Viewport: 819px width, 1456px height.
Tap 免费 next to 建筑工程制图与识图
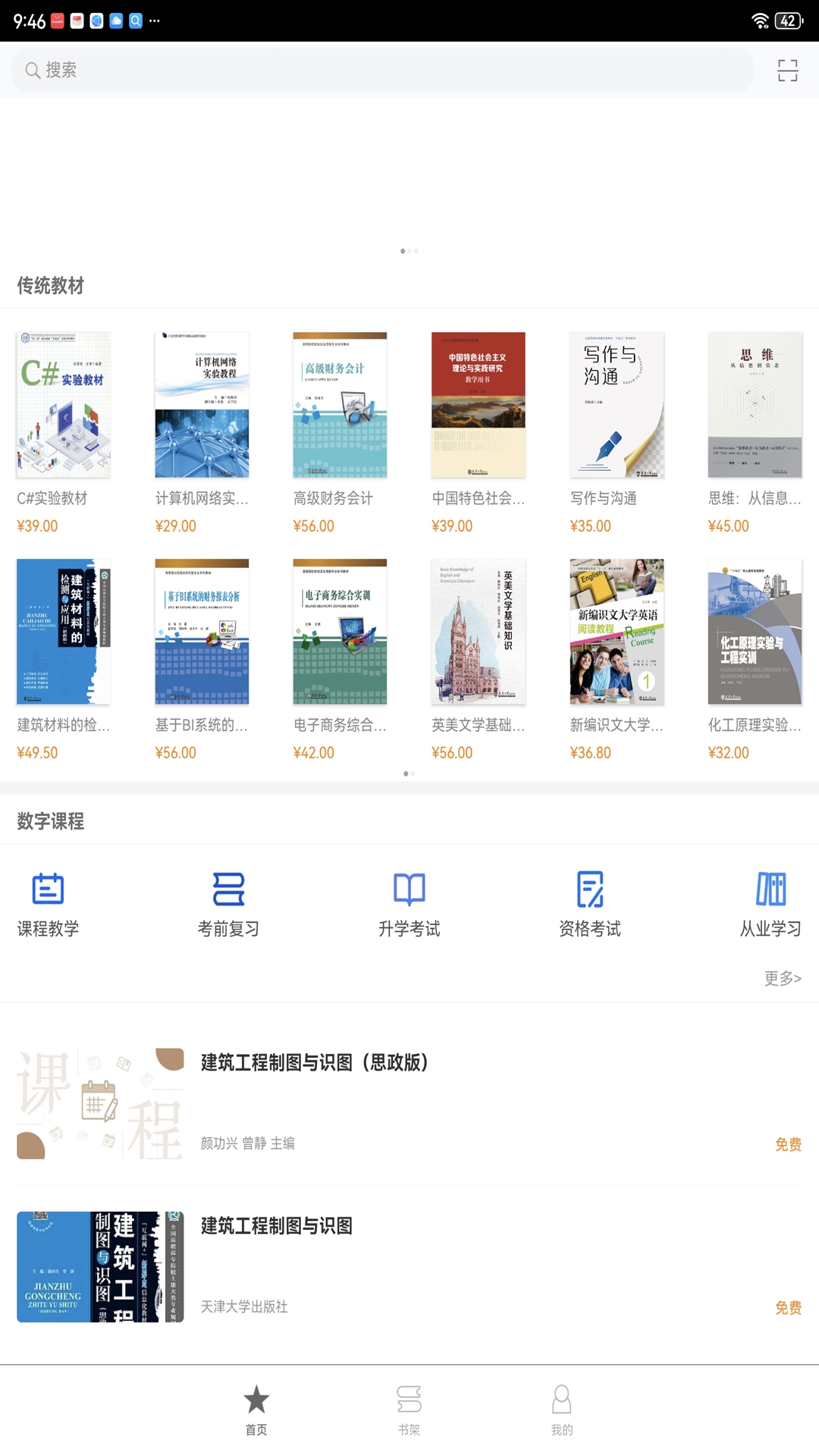(788, 1307)
